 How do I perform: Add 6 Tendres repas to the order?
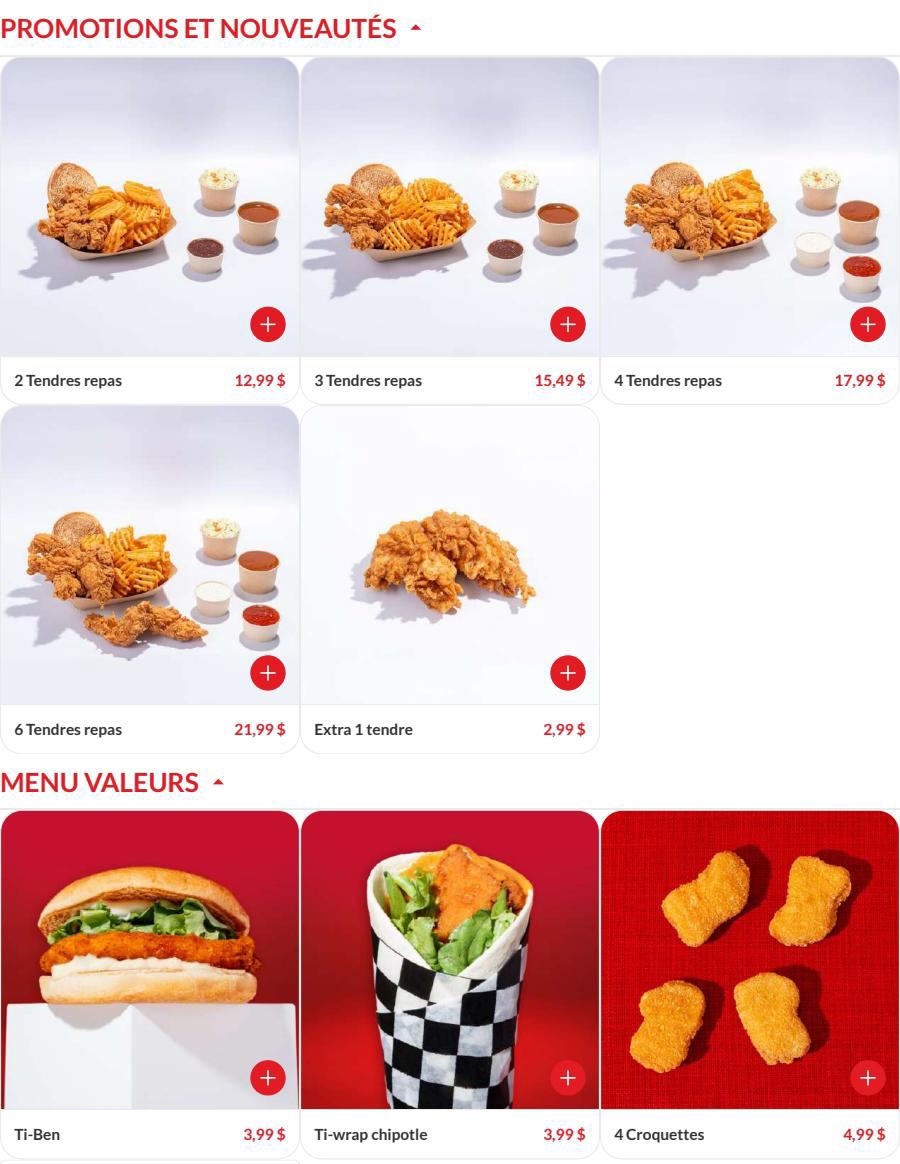(x=268, y=673)
